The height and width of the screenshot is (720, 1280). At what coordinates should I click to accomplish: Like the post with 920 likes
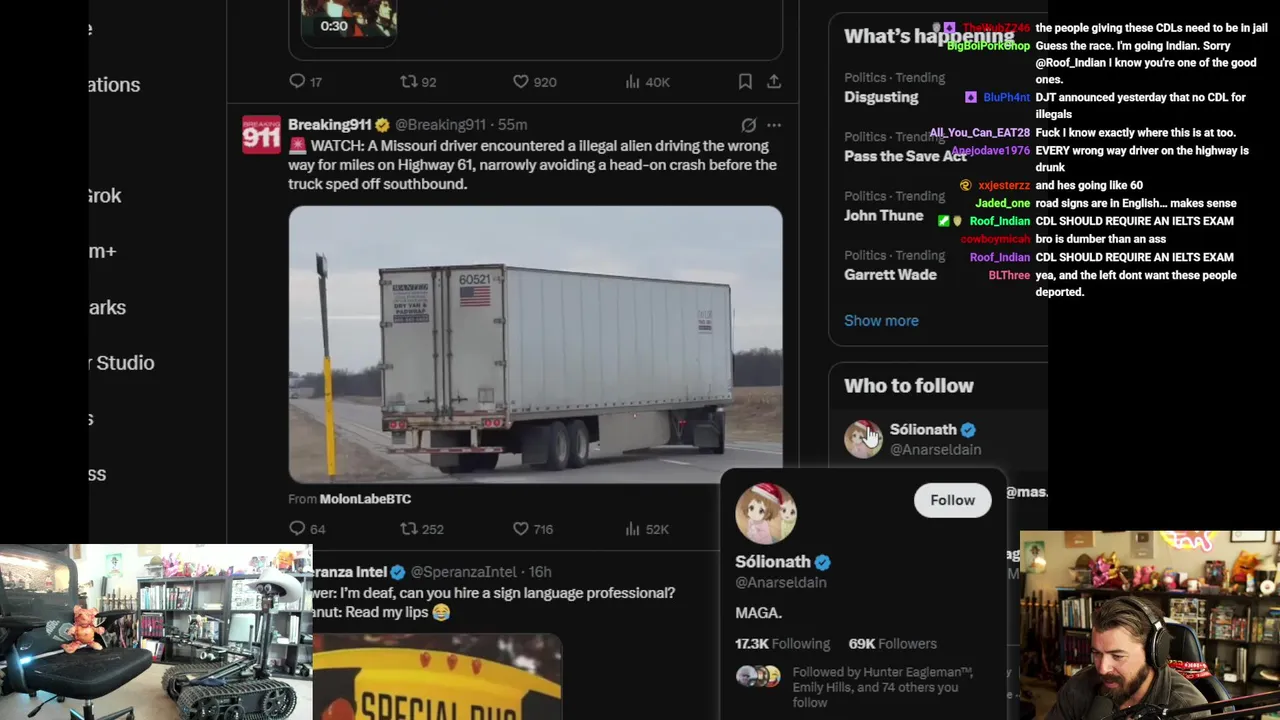click(x=520, y=82)
